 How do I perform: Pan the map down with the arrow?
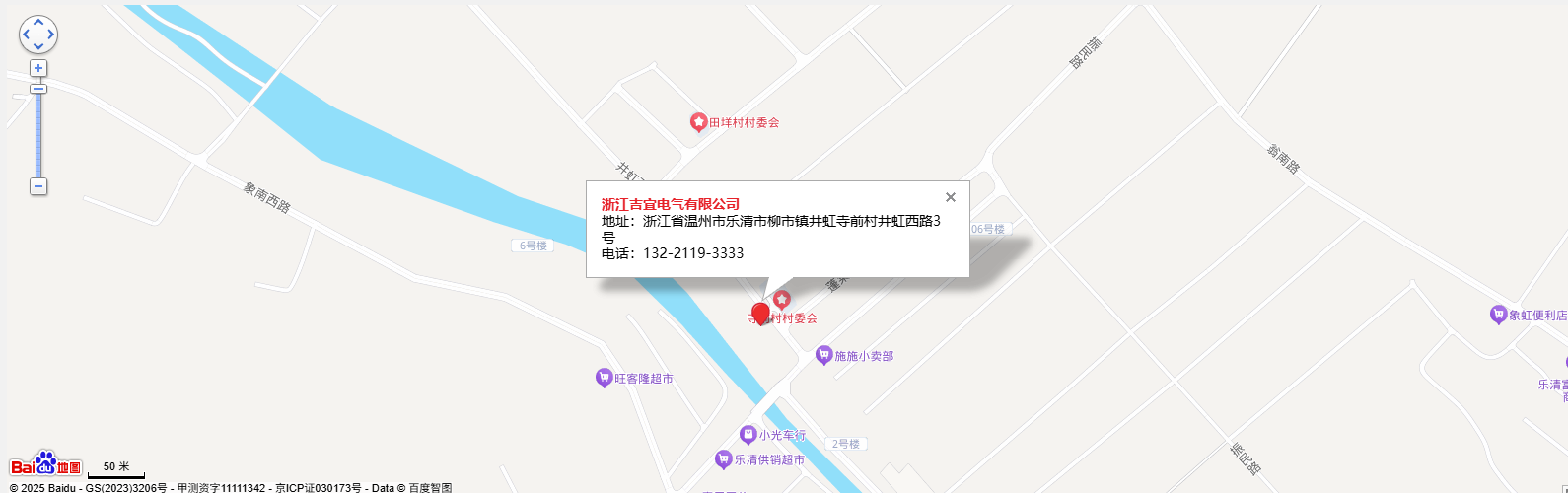(38, 47)
